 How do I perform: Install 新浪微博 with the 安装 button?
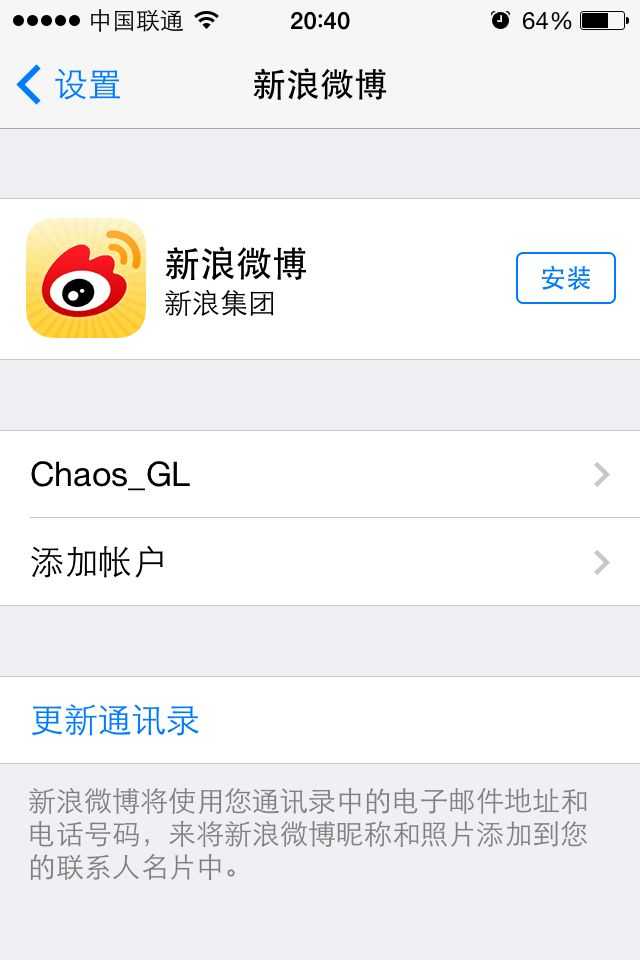coord(565,278)
